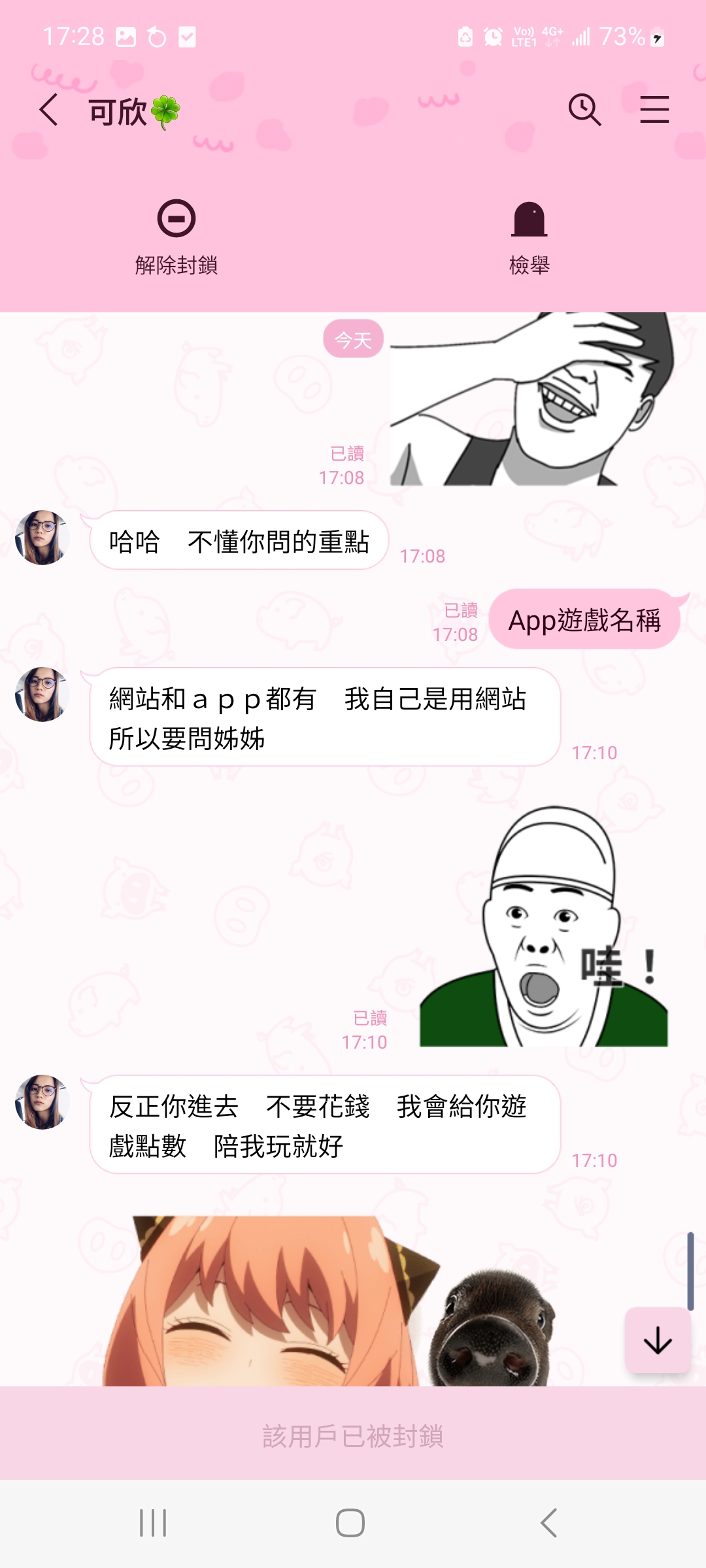Viewport: 706px width, 1568px height.
Task: Open the profile picture beside 哈哈 不懂你問的重點
Action: pyautogui.click(x=42, y=538)
